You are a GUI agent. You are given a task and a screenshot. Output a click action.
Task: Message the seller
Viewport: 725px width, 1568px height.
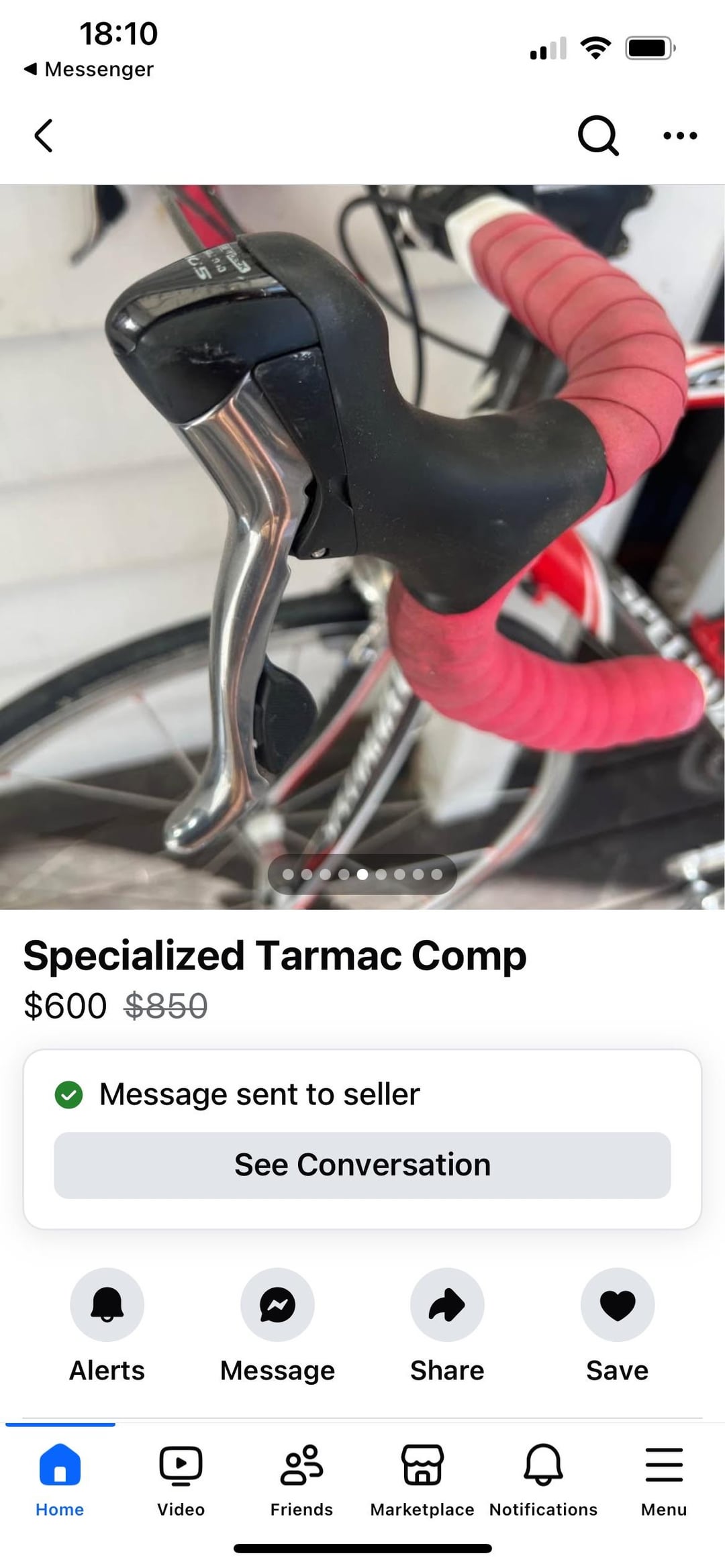277,1326
